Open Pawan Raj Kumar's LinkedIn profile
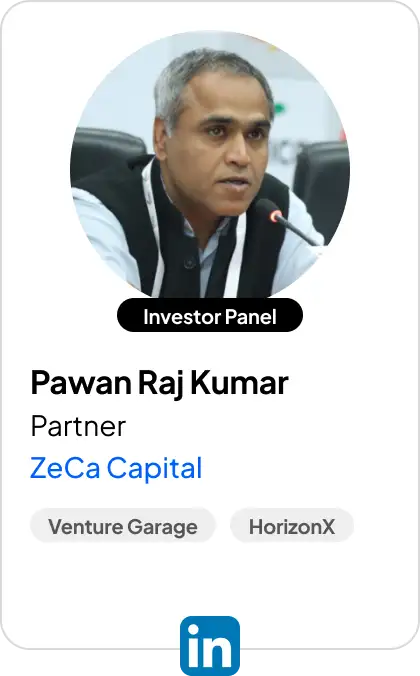This screenshot has height=676, width=420. (x=210, y=645)
